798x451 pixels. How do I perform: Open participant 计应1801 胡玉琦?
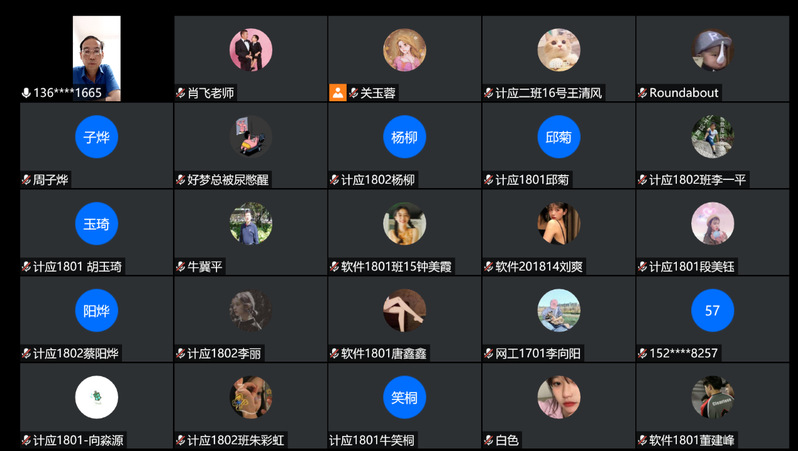pyautogui.click(x=96, y=232)
